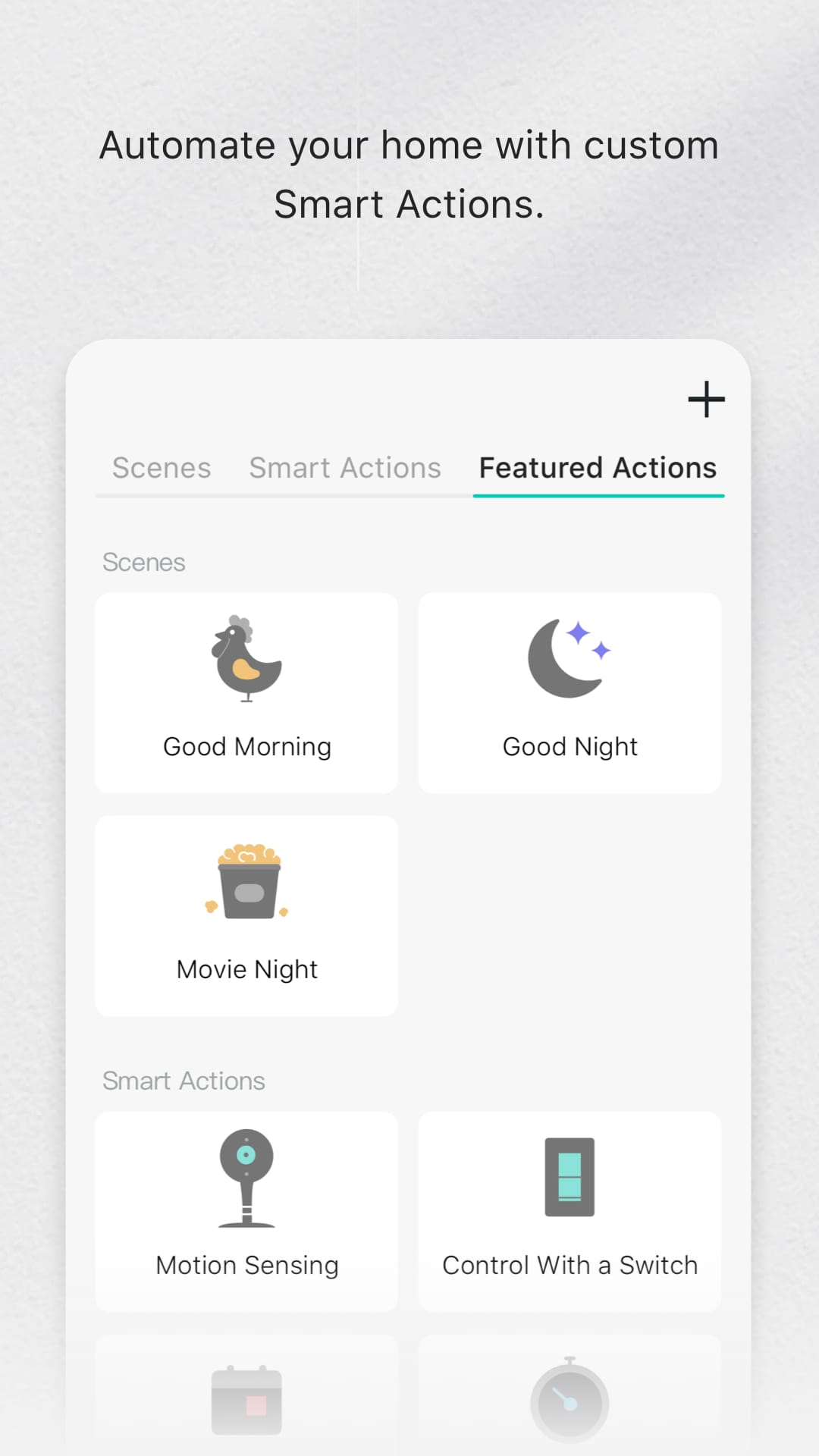This screenshot has height=1456, width=819.
Task: Switch to the Scenes tab
Action: (162, 468)
